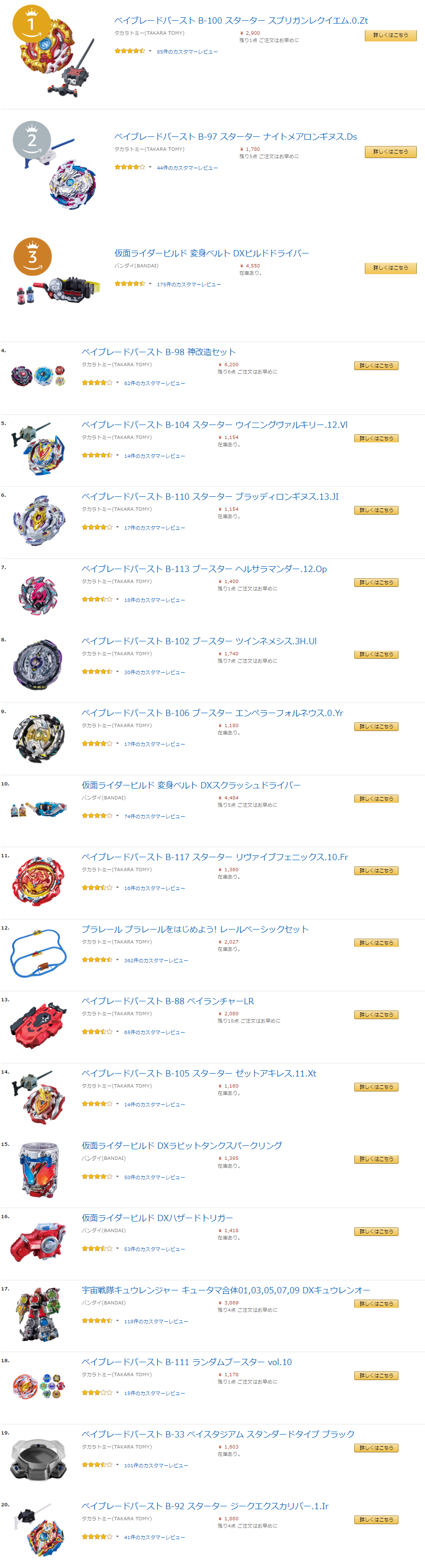Expand star rating dropdown for B-110 ブラッディロンギヌス

pyautogui.click(x=117, y=527)
